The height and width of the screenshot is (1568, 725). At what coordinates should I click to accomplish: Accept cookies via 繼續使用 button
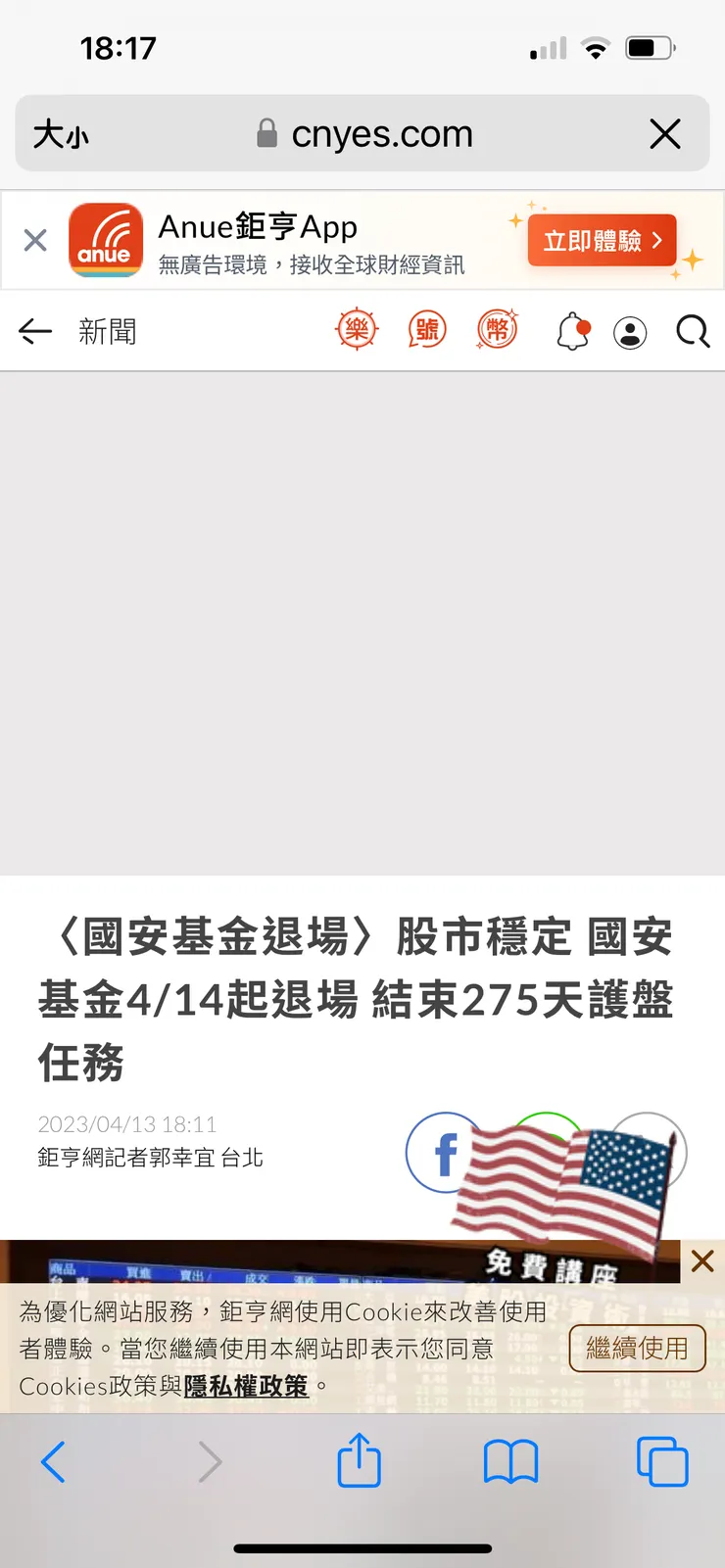pos(637,1348)
